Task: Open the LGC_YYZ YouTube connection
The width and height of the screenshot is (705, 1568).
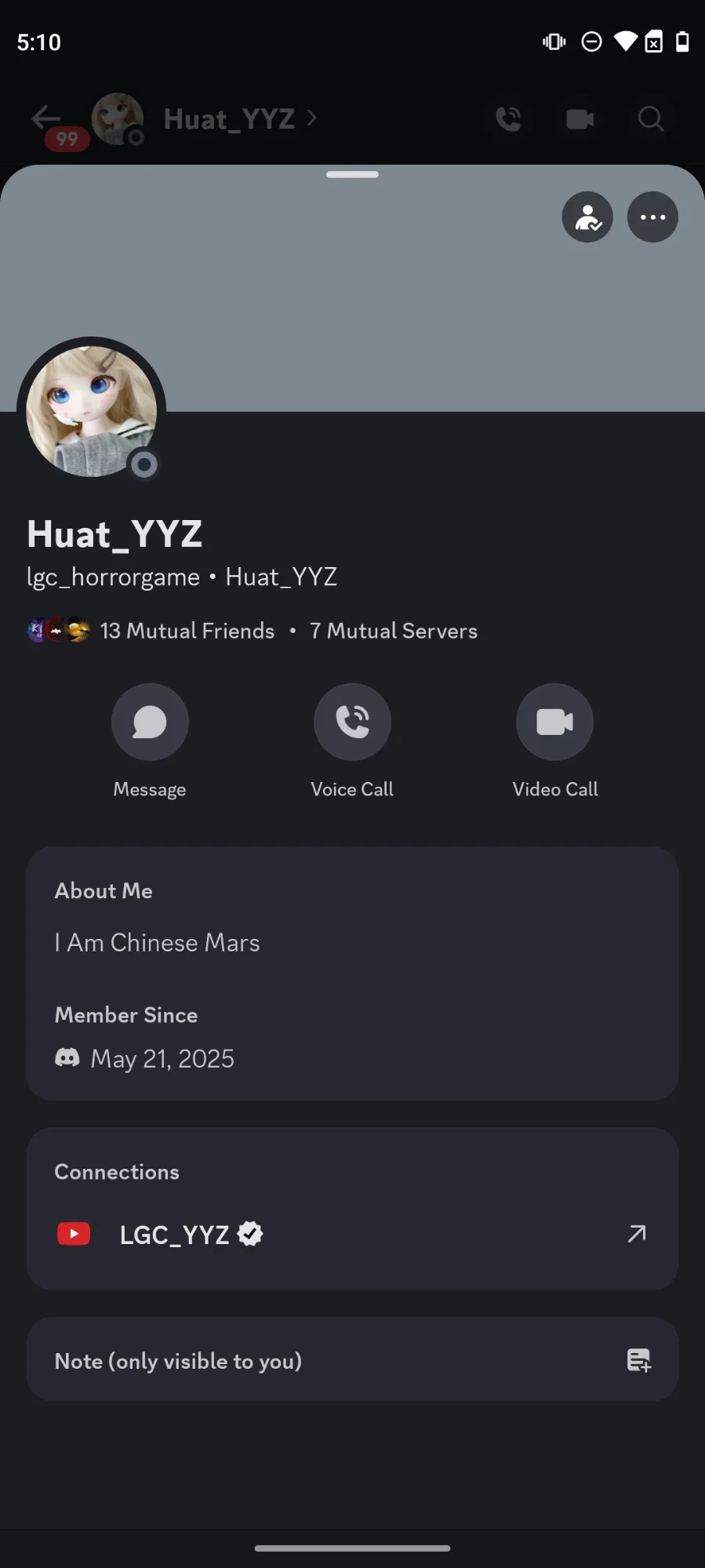Action: point(352,1235)
